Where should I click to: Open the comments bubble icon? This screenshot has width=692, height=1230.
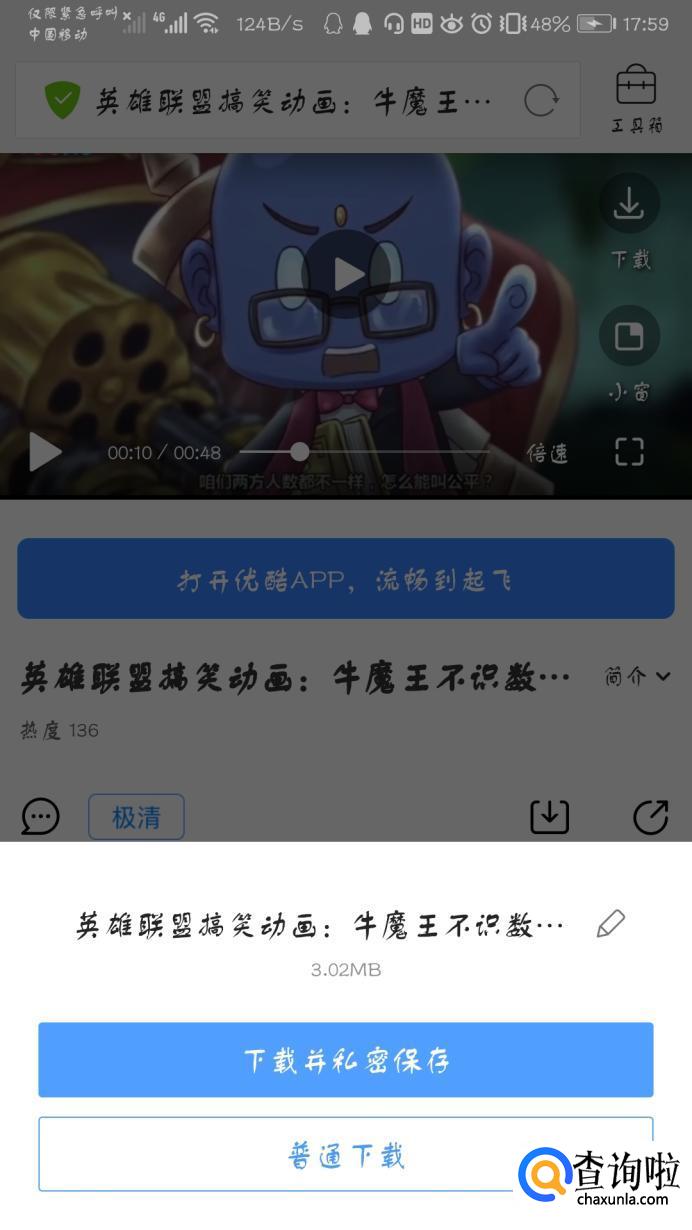point(41,817)
